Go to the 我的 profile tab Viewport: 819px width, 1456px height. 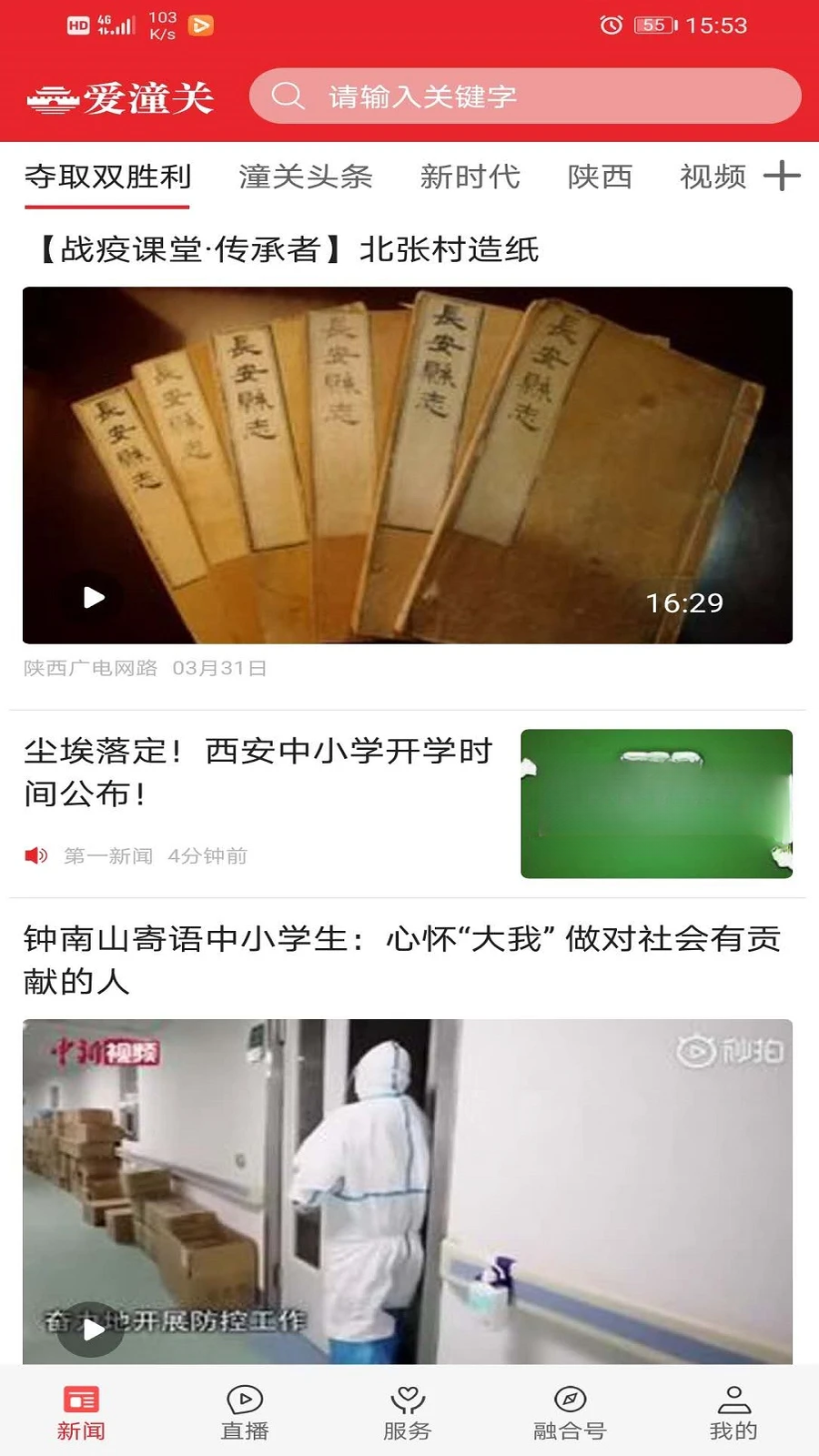pos(733,1413)
